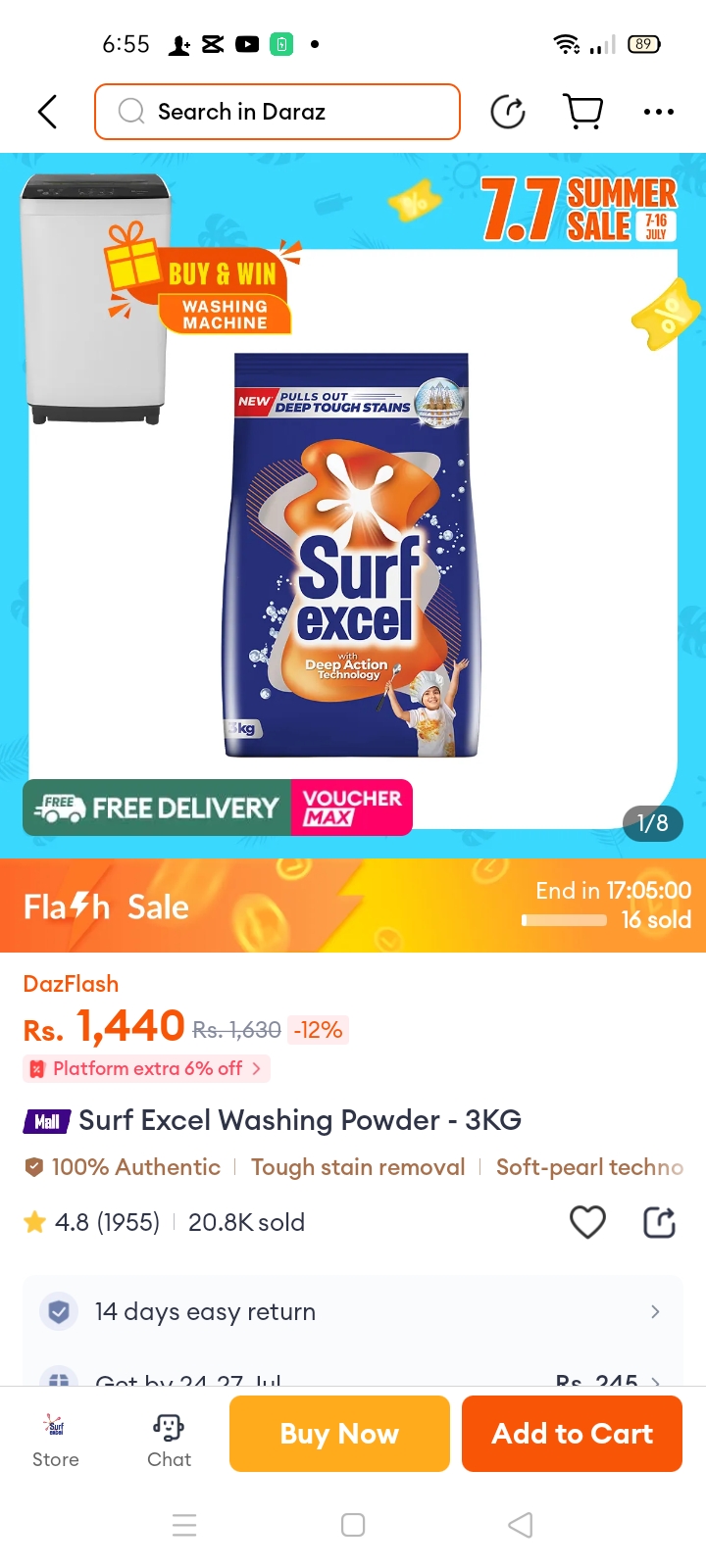Open the shopping cart icon
This screenshot has height=1568, width=706.
[x=583, y=112]
